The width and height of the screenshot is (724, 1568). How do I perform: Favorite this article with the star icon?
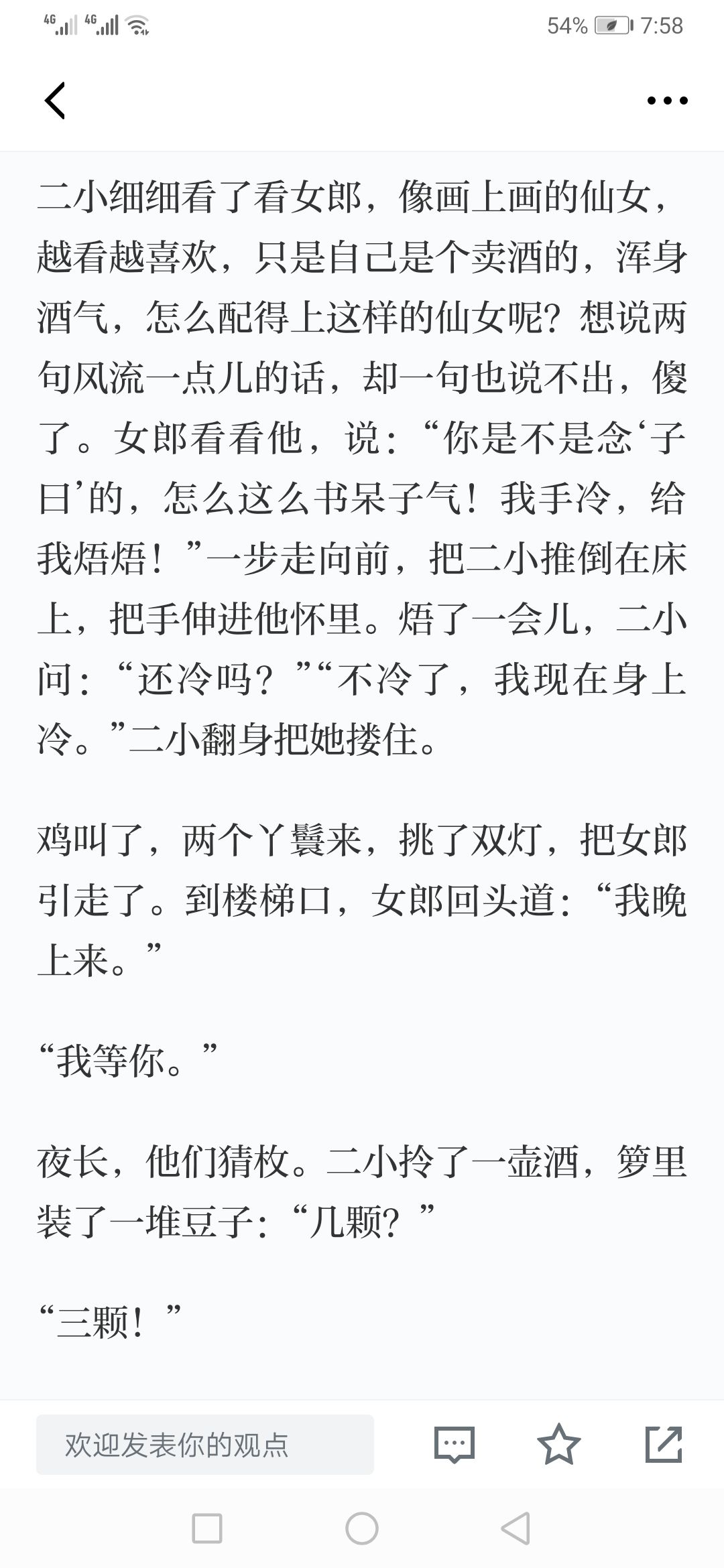click(x=559, y=1444)
